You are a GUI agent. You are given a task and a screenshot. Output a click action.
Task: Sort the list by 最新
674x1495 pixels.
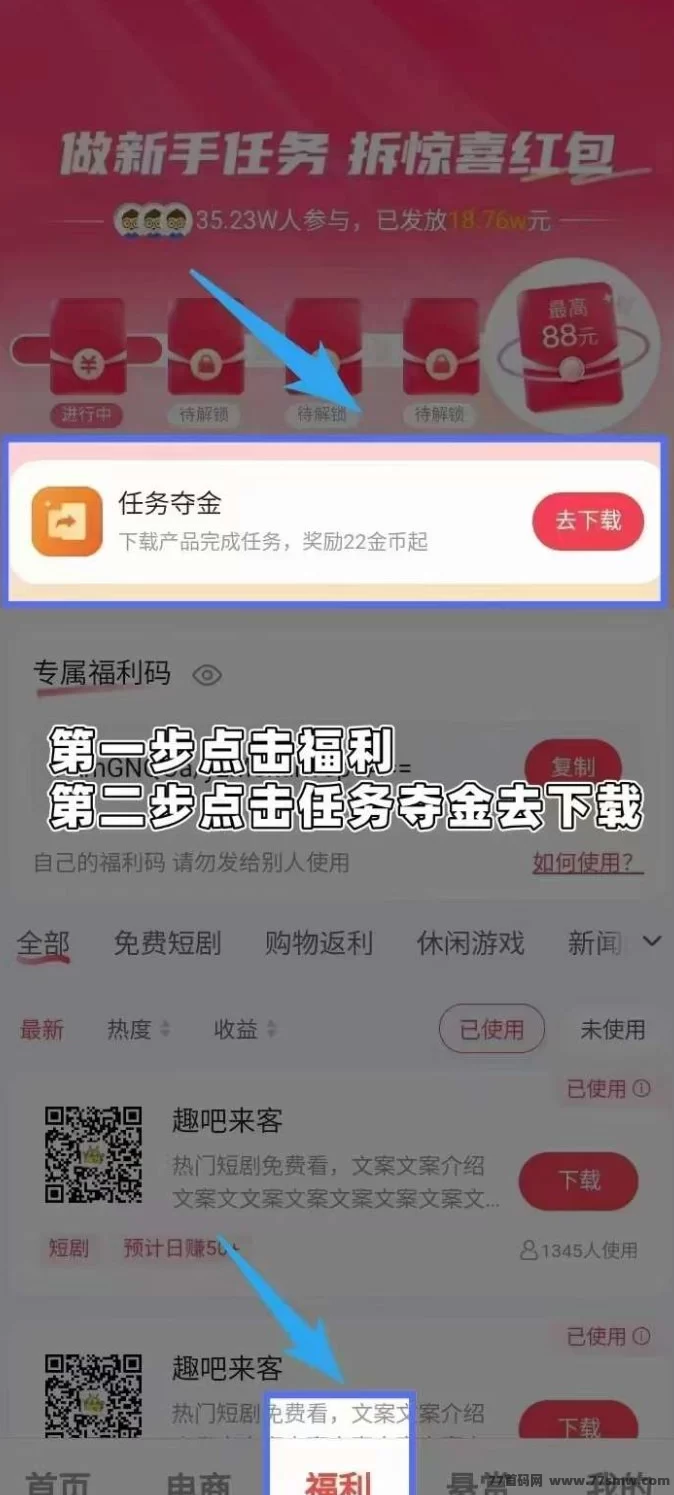pos(42,1029)
